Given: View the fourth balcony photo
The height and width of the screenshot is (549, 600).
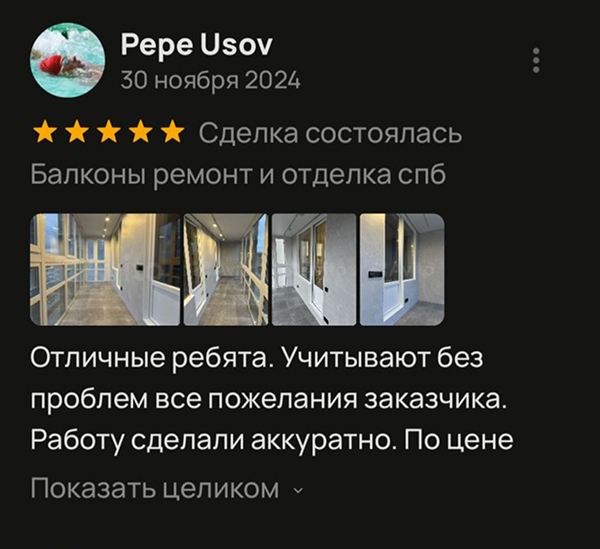Looking at the screenshot, I should (401, 269).
